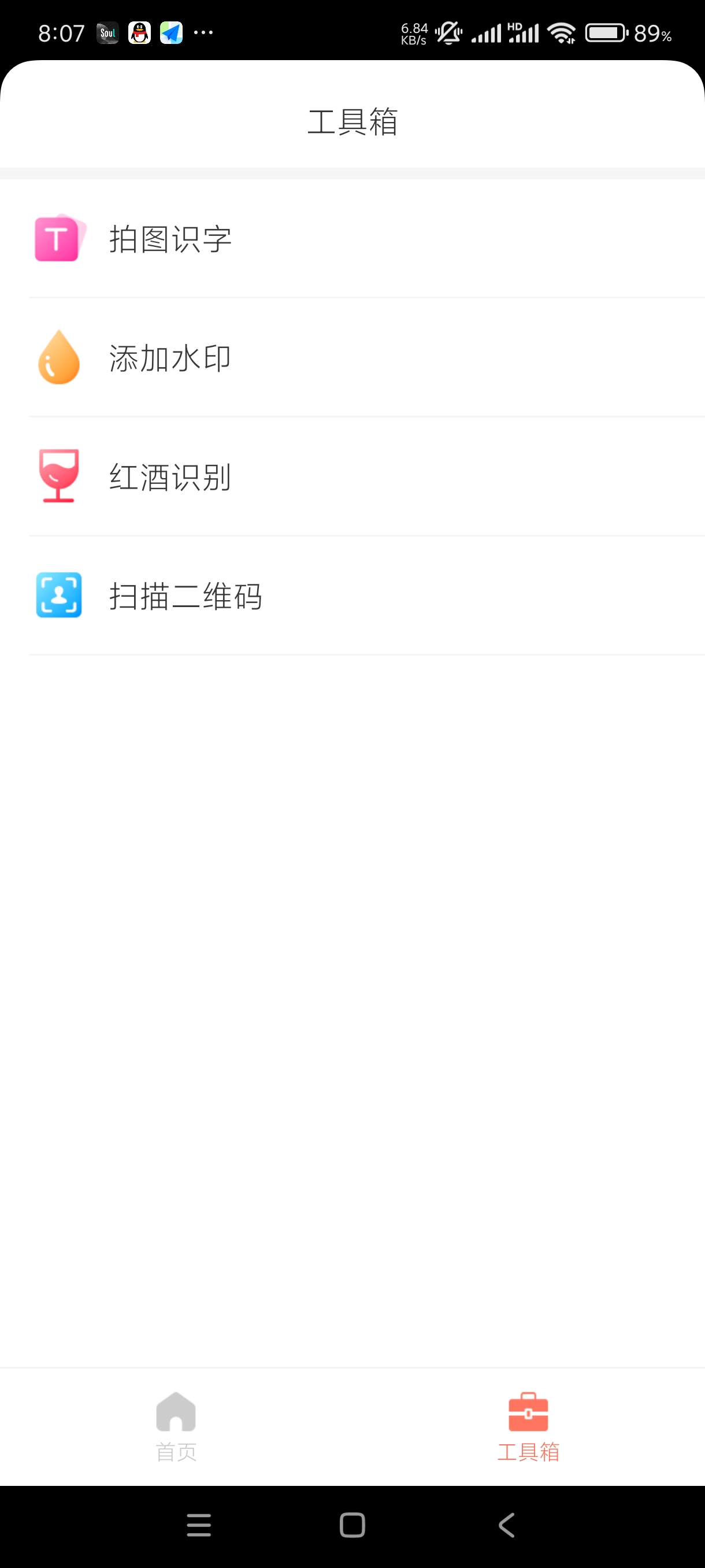This screenshot has width=705, height=1568.
Task: Tap the 工具箱 toolbox tab
Action: 528,1426
